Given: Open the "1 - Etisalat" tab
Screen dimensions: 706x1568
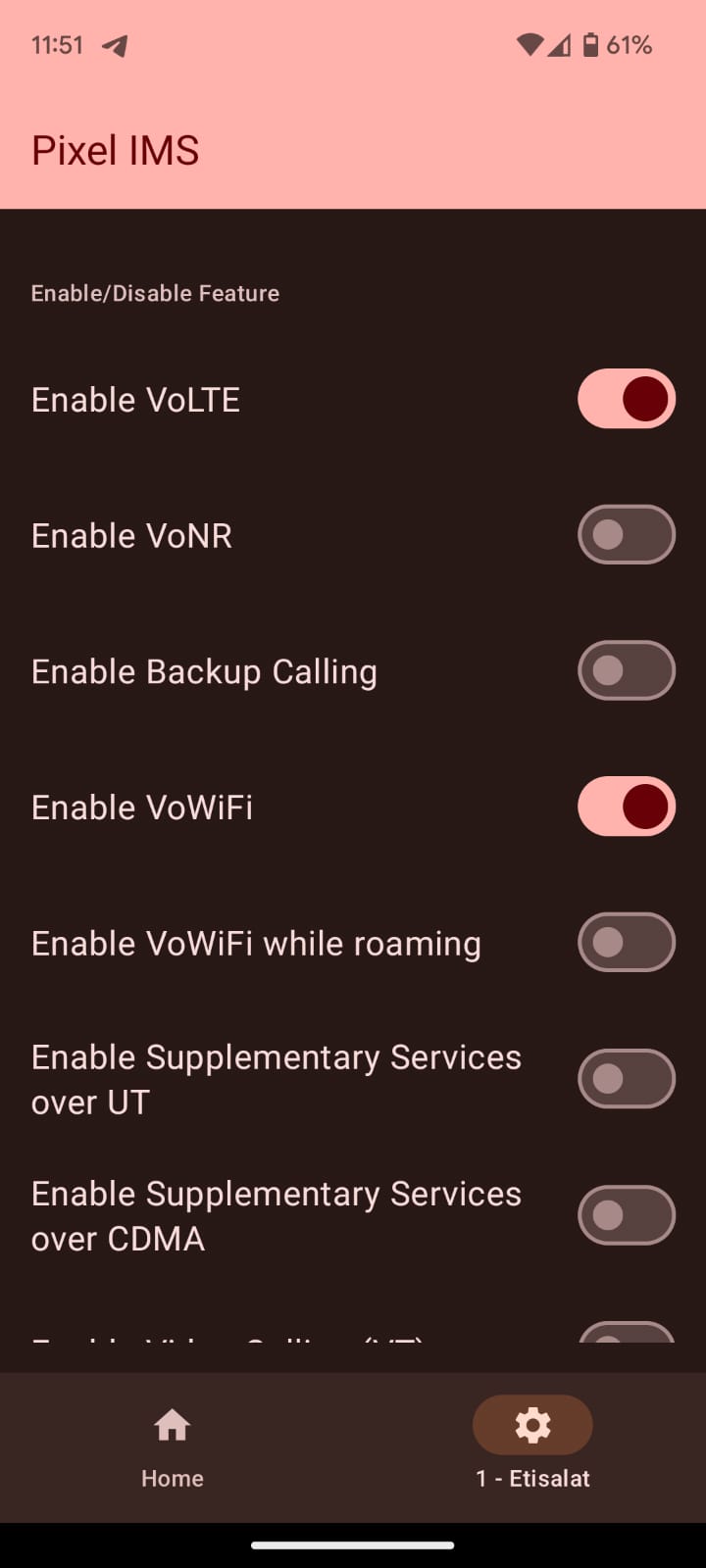Looking at the screenshot, I should tap(532, 1445).
